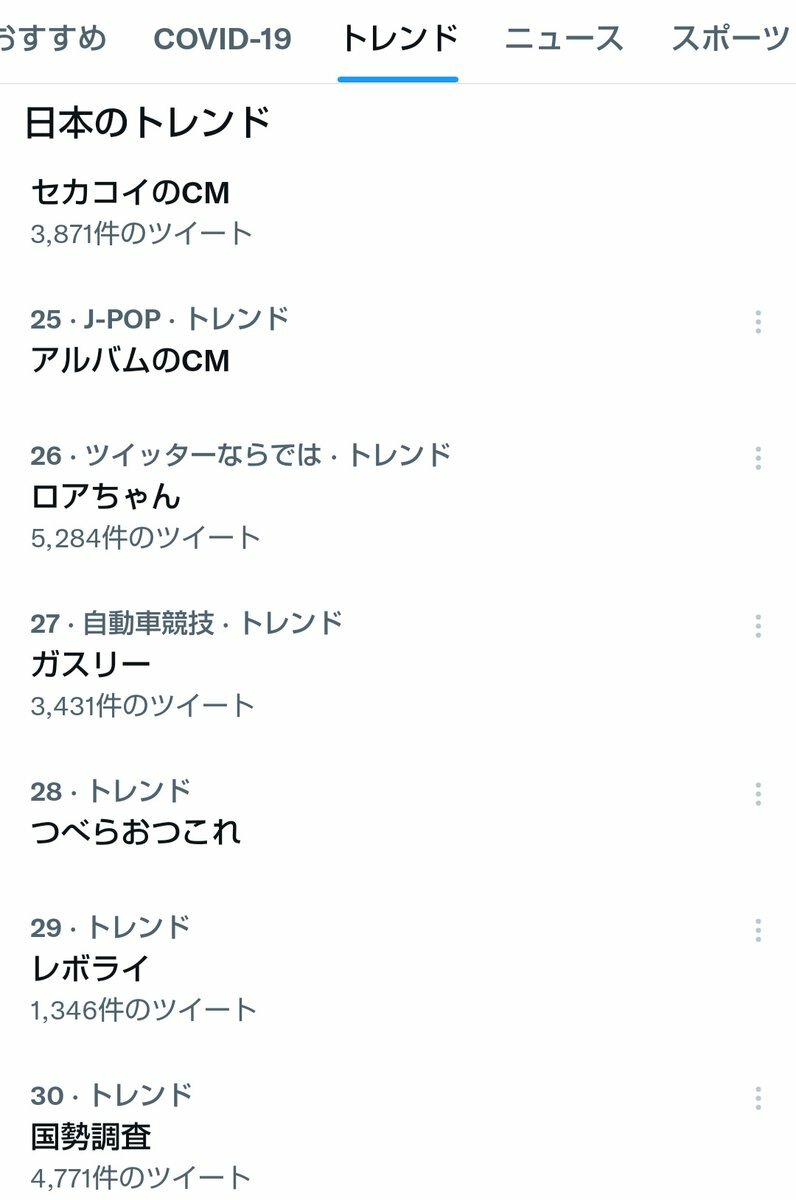The width and height of the screenshot is (796, 1200).
Task: View the 国勢調査 trend
Action: click(x=91, y=1136)
